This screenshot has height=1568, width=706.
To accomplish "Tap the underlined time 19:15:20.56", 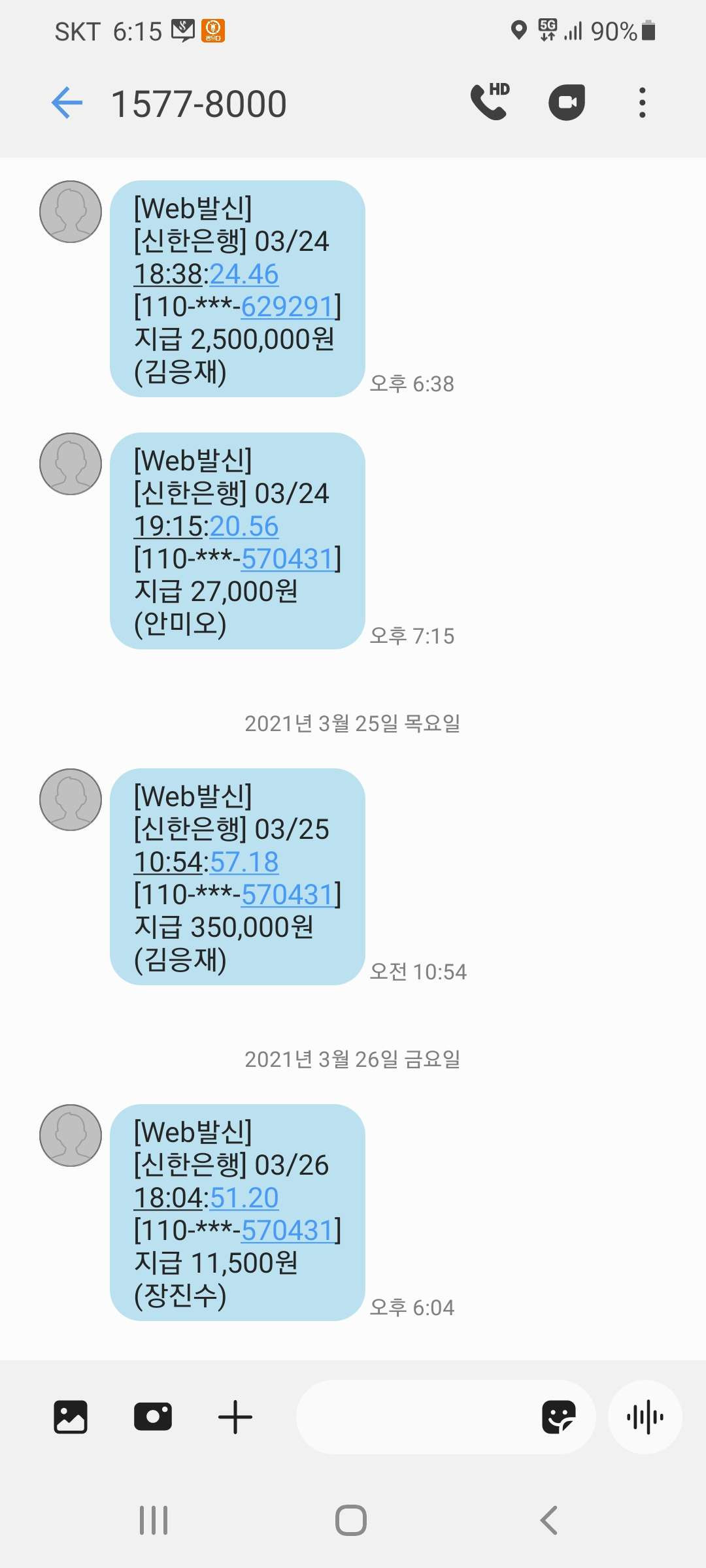I will tap(206, 526).
